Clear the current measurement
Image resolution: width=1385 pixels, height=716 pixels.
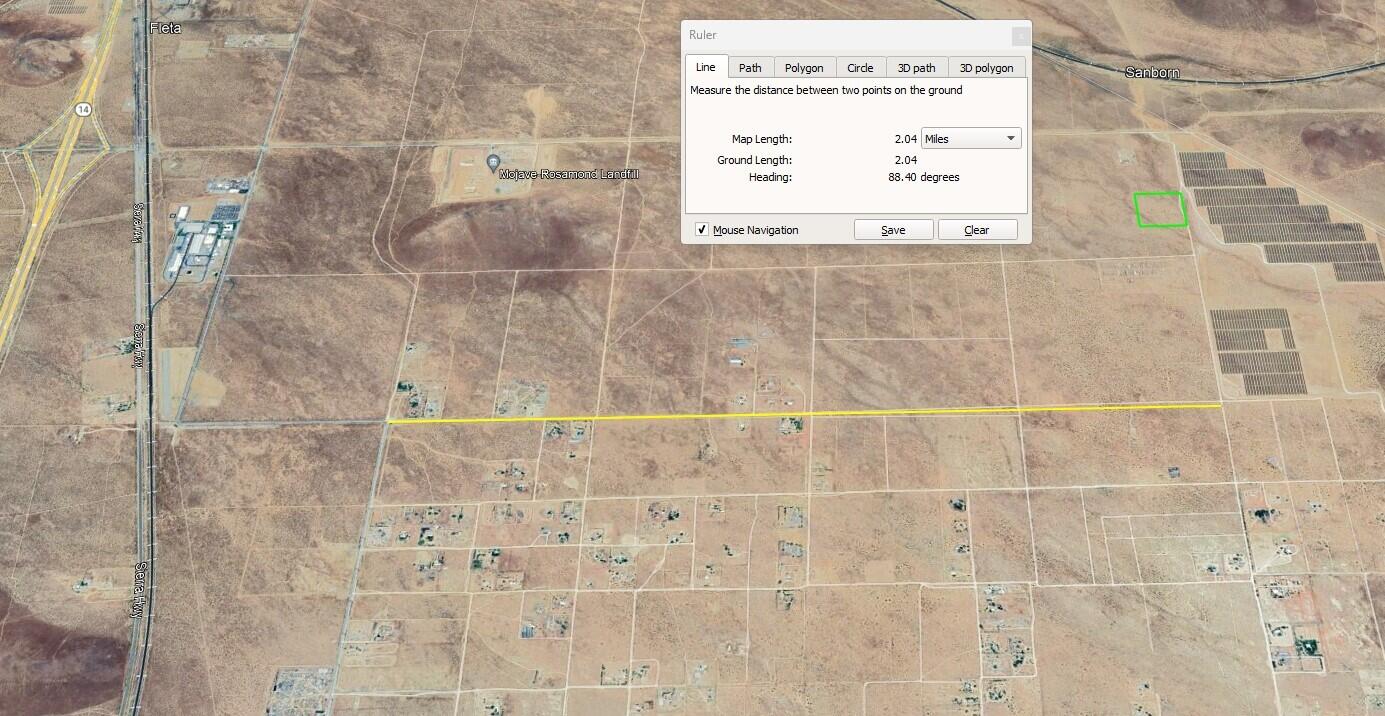[977, 230]
